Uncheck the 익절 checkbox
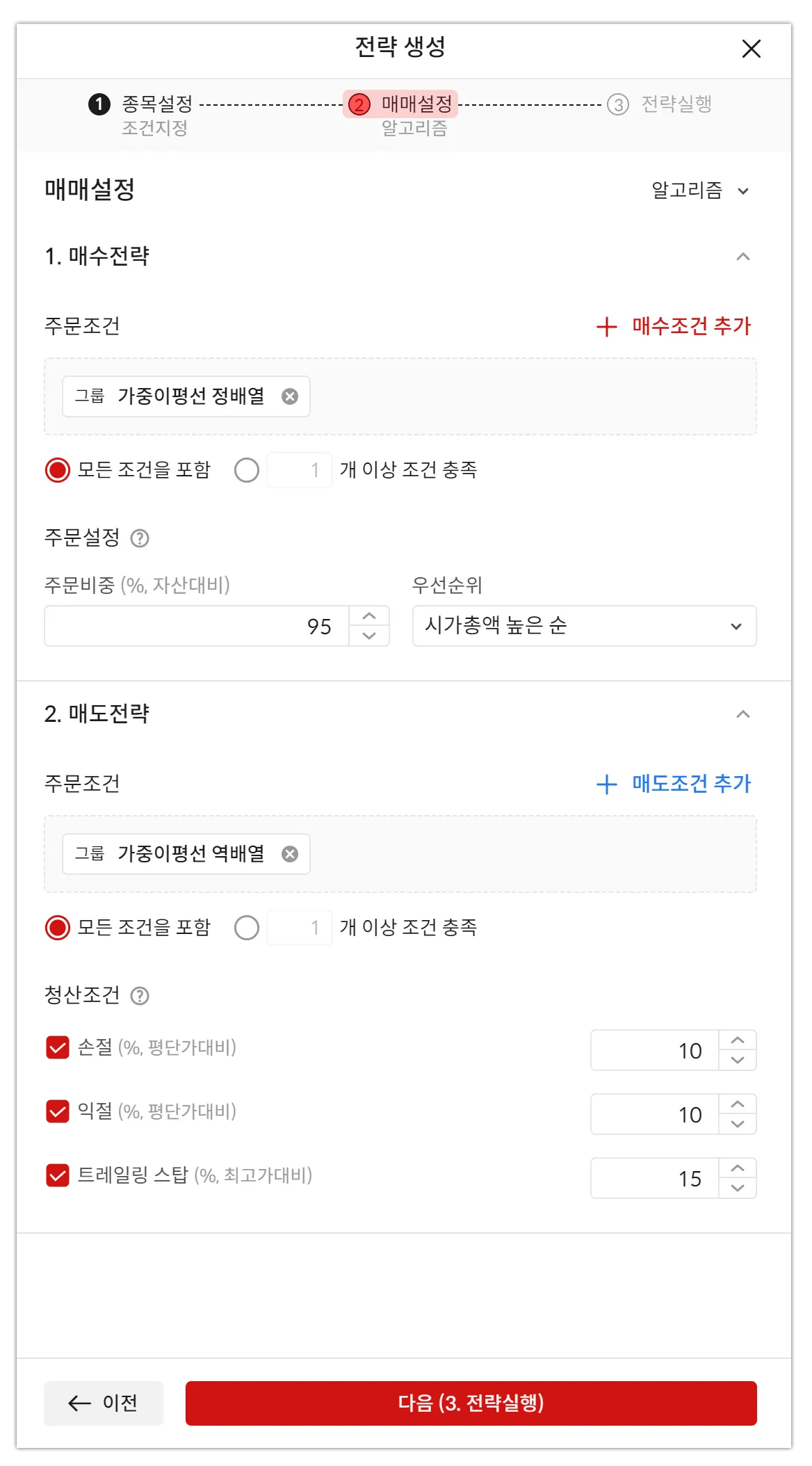The image size is (812, 1466). (58, 1111)
